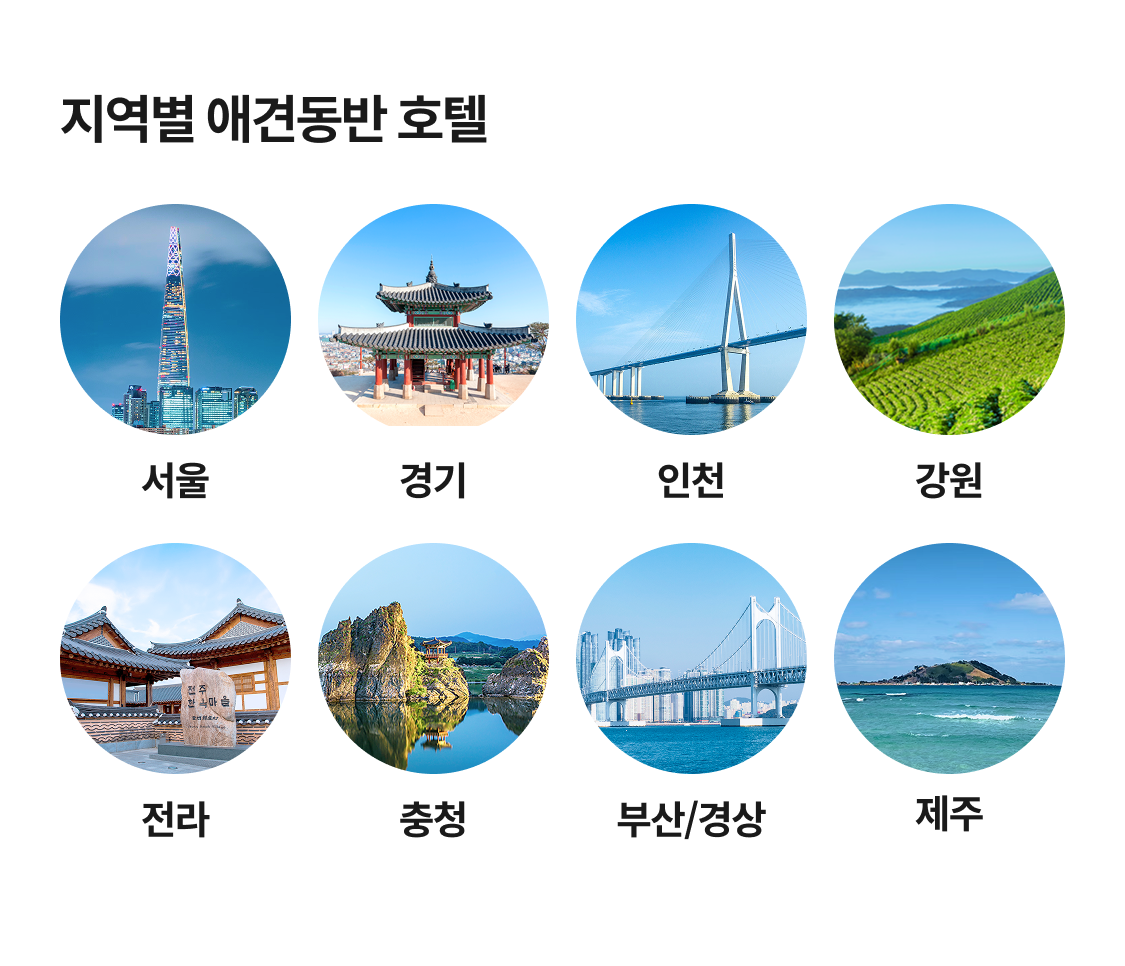
Task: View hotels in the 강원 region
Action: coord(949,320)
